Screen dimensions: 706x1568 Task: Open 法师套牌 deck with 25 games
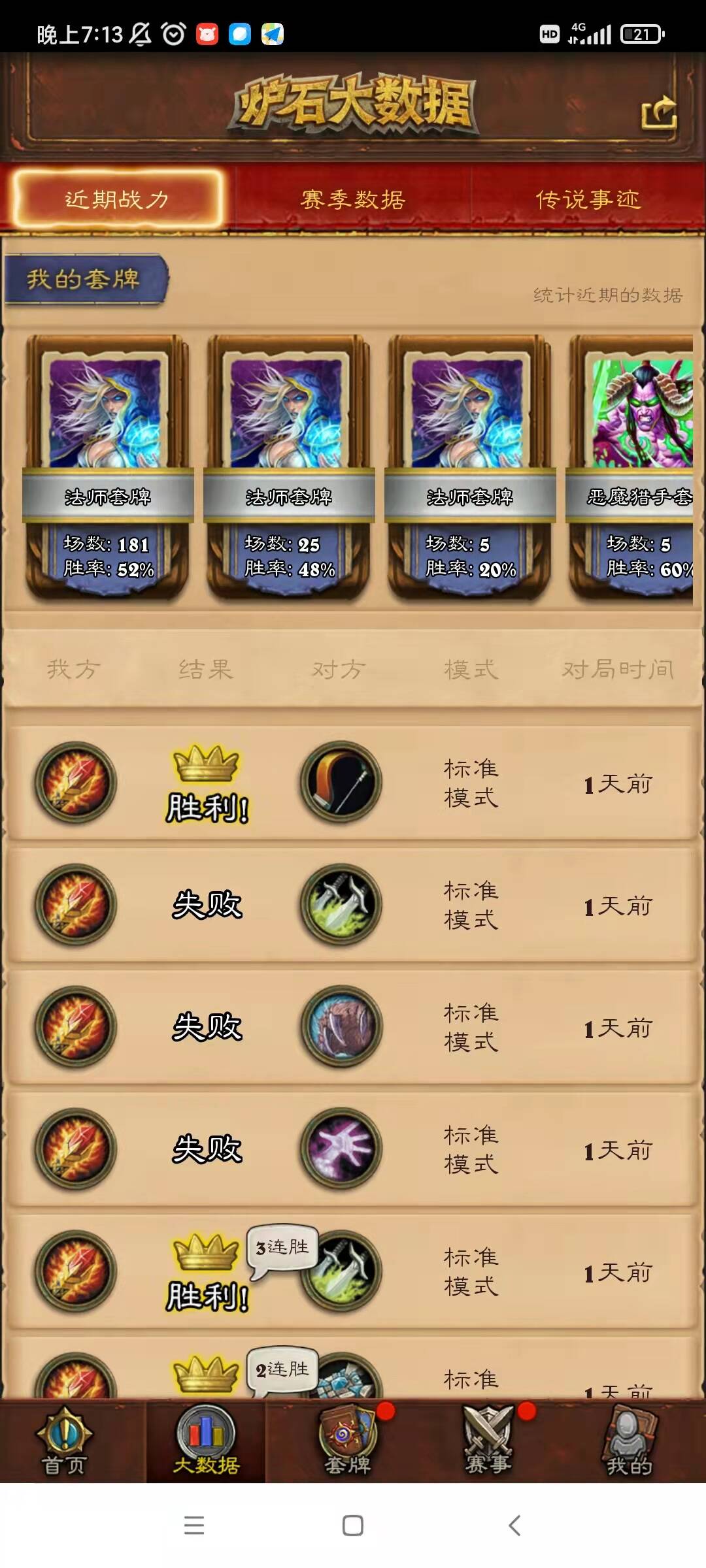[x=289, y=467]
